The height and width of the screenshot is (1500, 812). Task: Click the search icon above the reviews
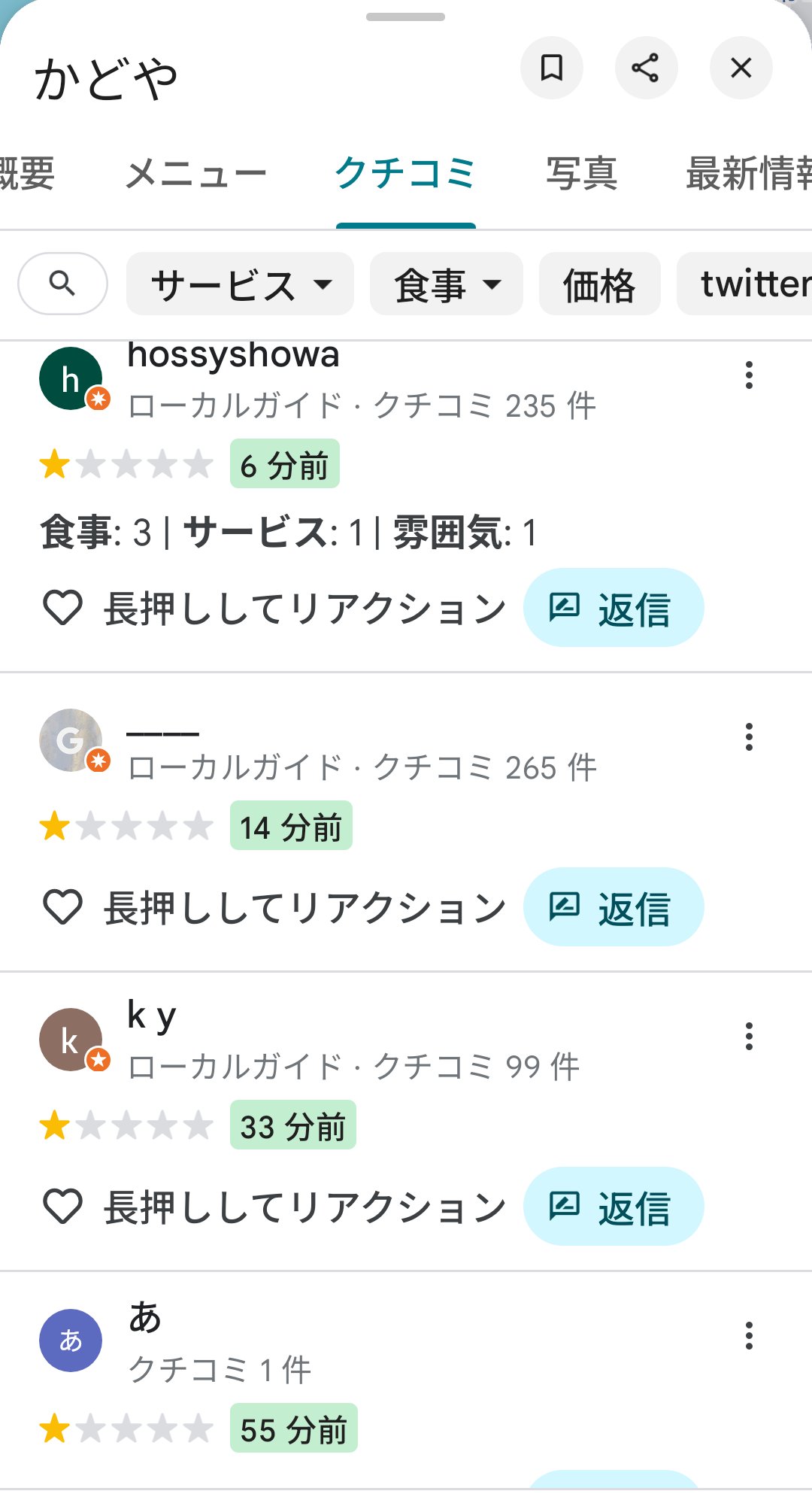click(x=62, y=284)
